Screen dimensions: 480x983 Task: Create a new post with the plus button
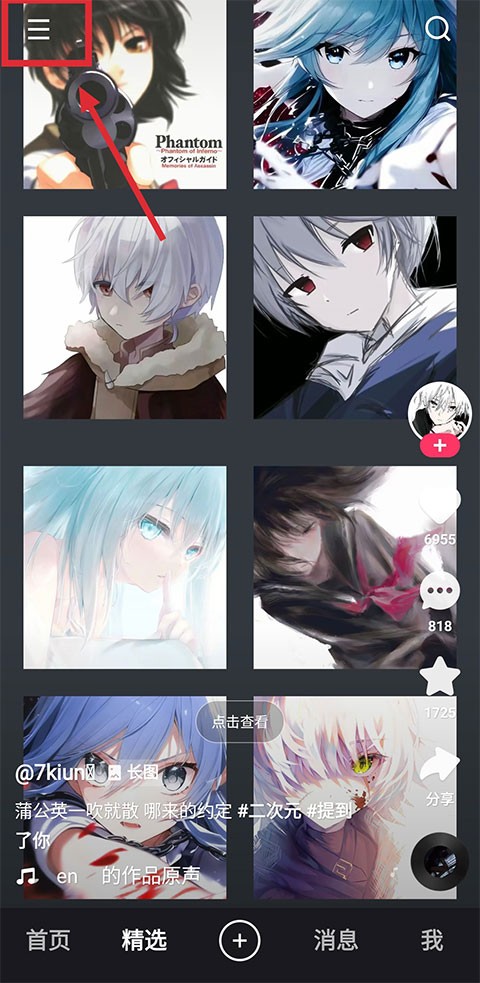click(x=239, y=940)
